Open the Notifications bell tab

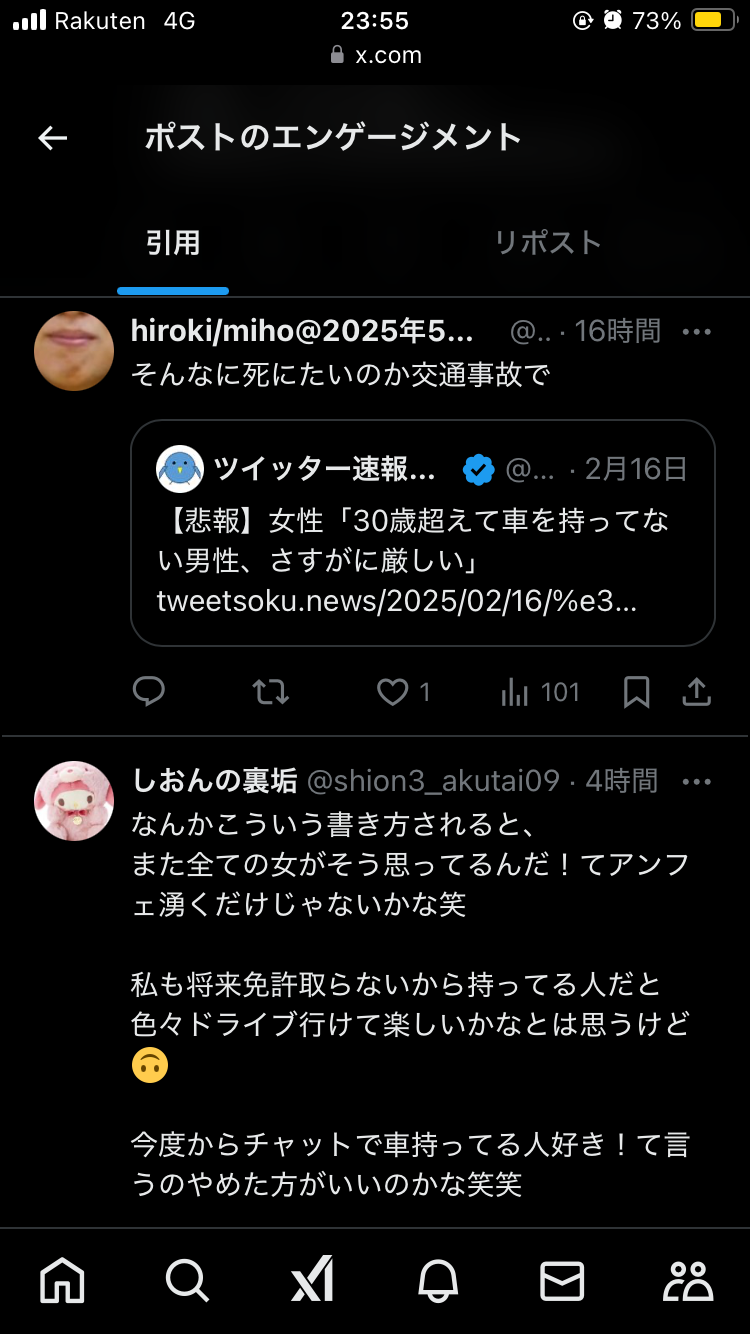pyautogui.click(x=437, y=1280)
